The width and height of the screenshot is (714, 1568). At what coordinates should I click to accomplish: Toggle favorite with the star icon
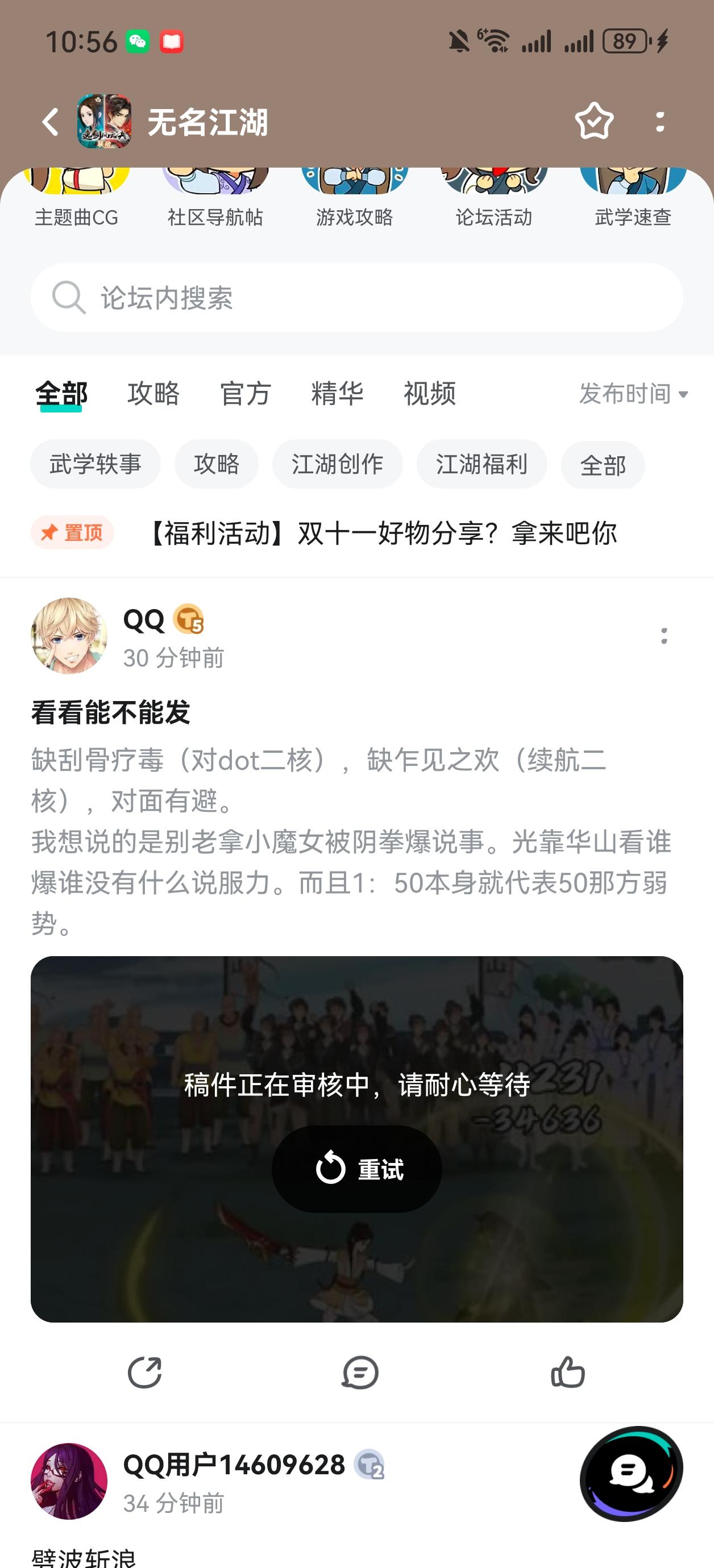(594, 122)
